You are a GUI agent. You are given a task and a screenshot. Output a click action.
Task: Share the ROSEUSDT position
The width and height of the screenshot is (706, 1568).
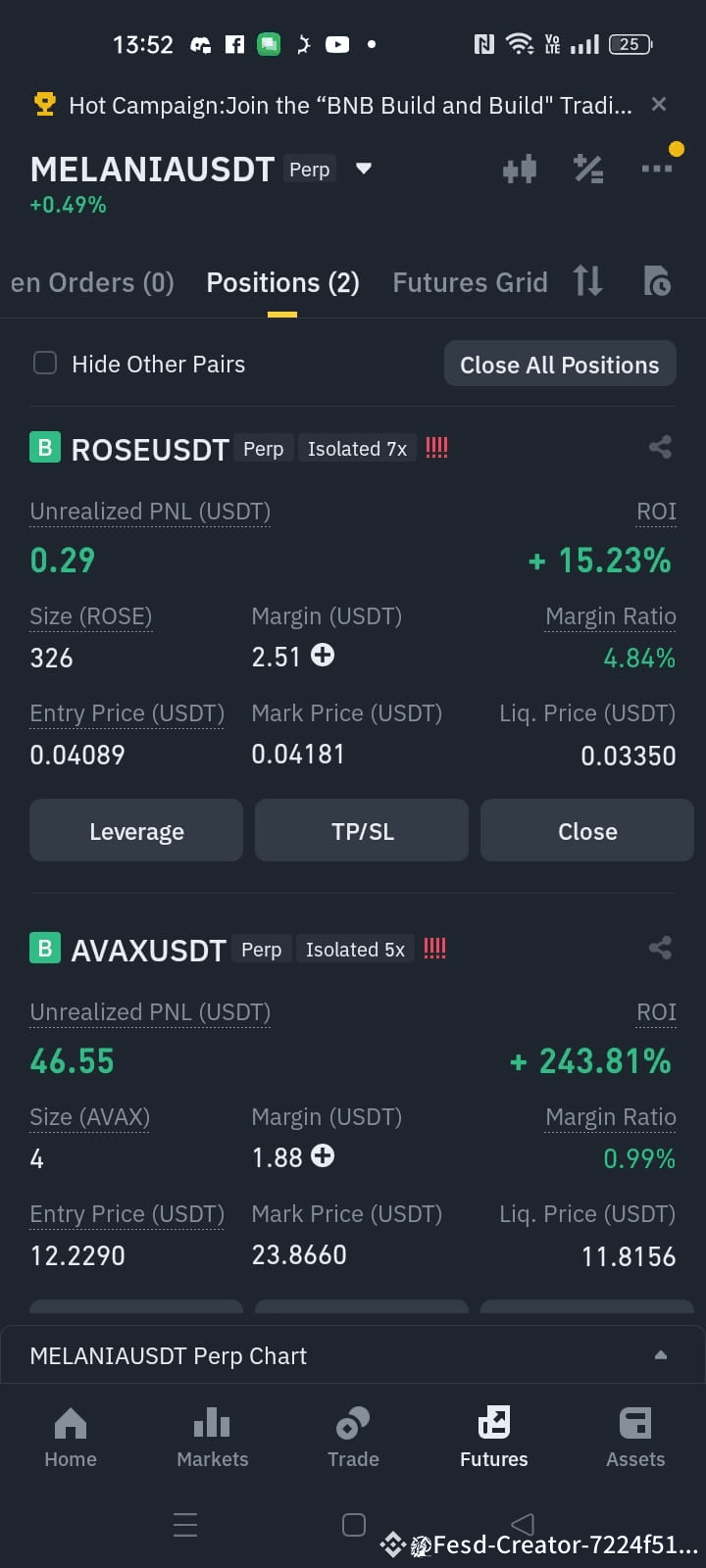pyautogui.click(x=660, y=447)
